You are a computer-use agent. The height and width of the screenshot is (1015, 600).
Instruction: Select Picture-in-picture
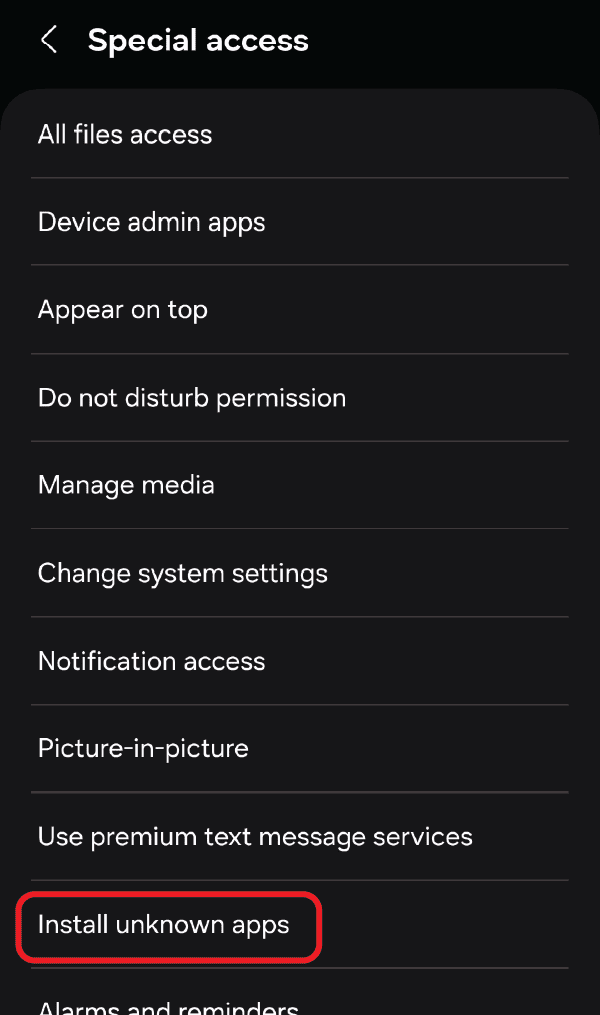click(x=143, y=748)
